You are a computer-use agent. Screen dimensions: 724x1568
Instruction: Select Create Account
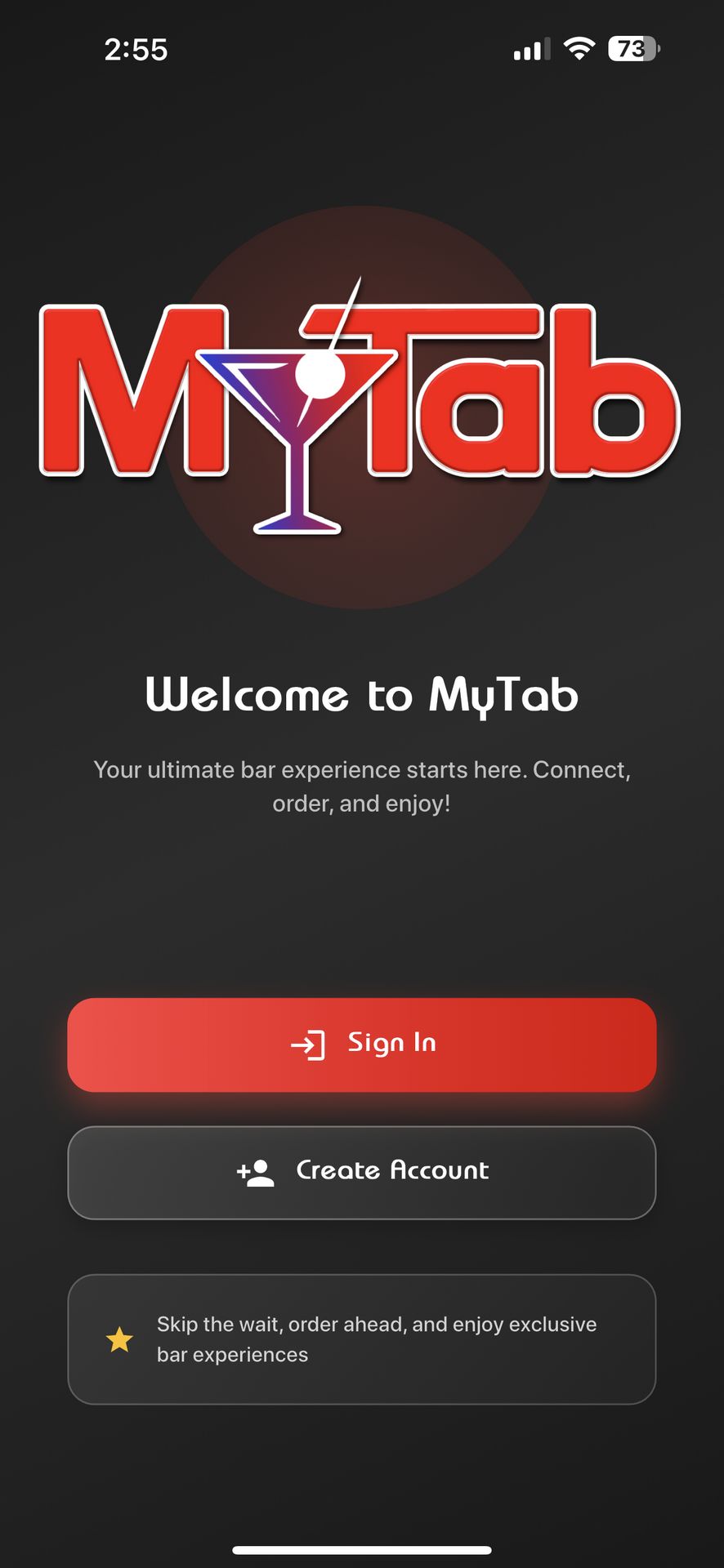[x=362, y=1172]
